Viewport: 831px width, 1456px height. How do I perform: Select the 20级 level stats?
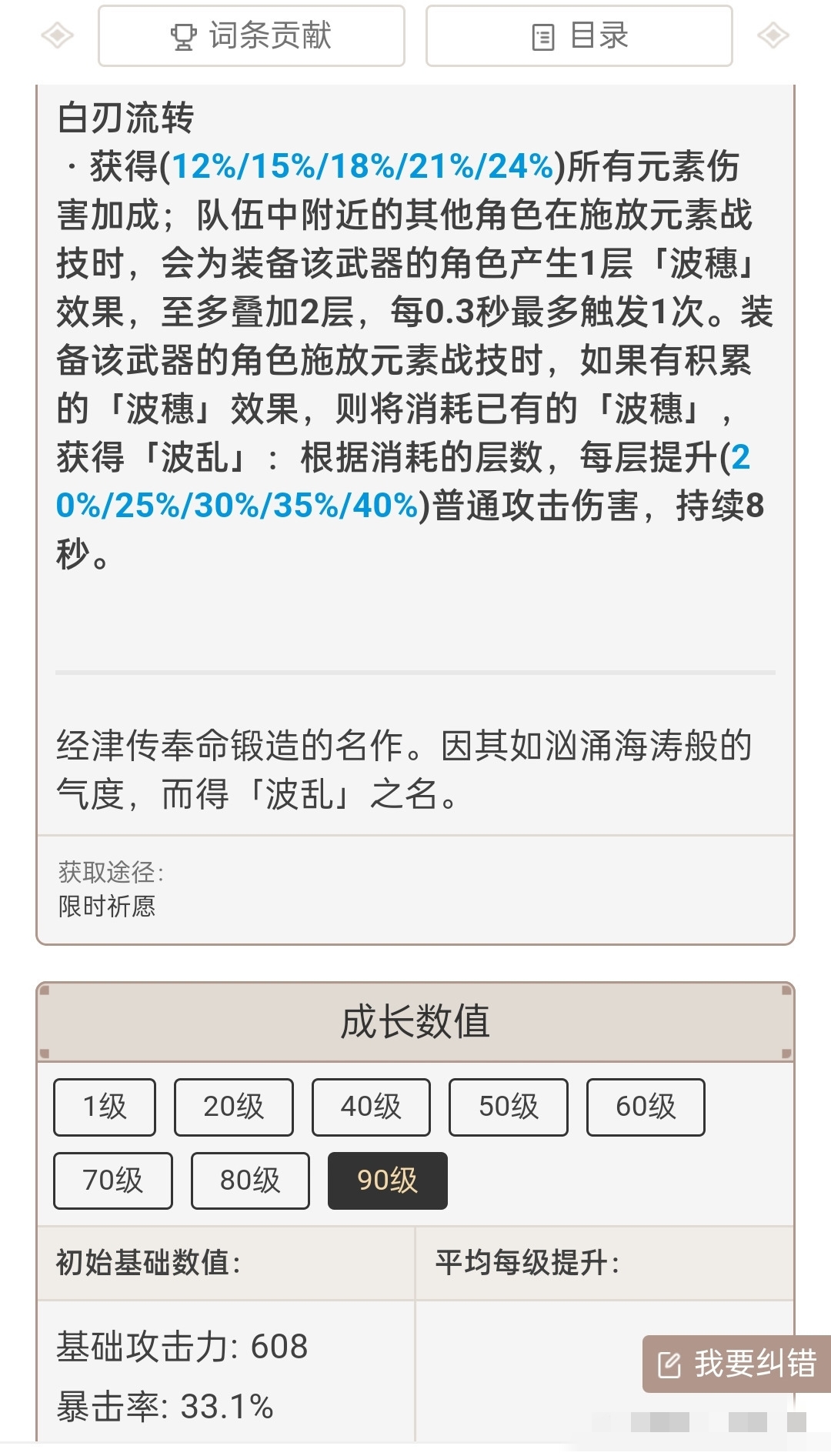(233, 1107)
